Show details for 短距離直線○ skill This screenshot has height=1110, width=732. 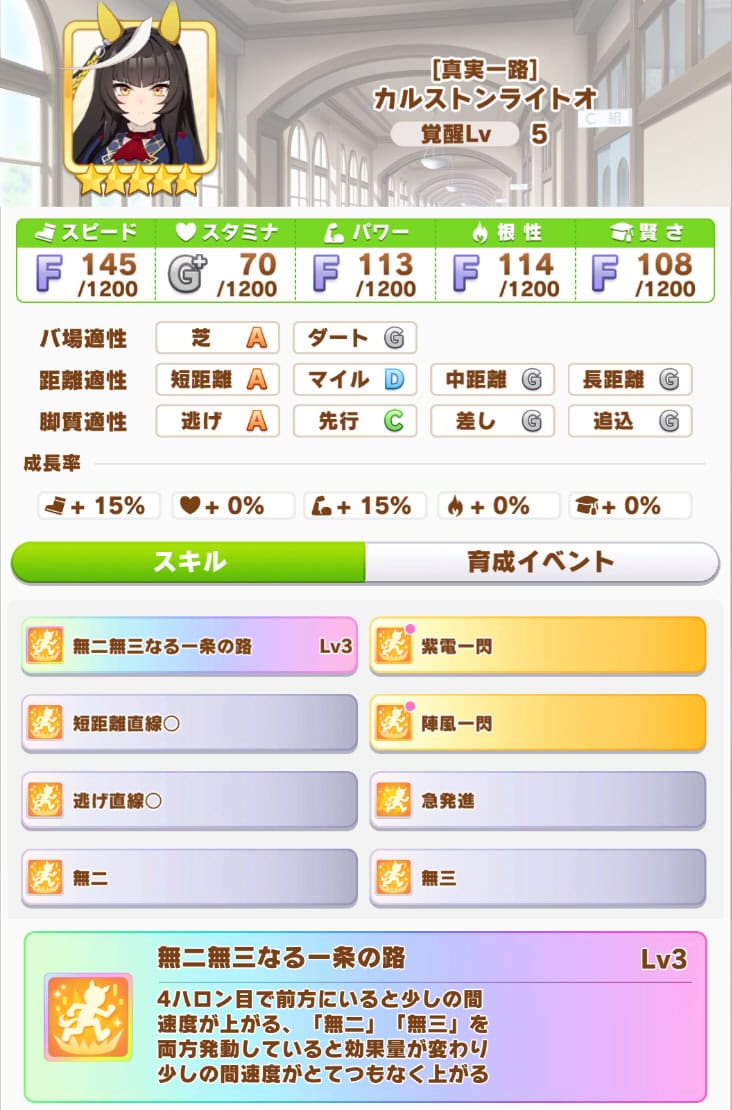coord(189,722)
